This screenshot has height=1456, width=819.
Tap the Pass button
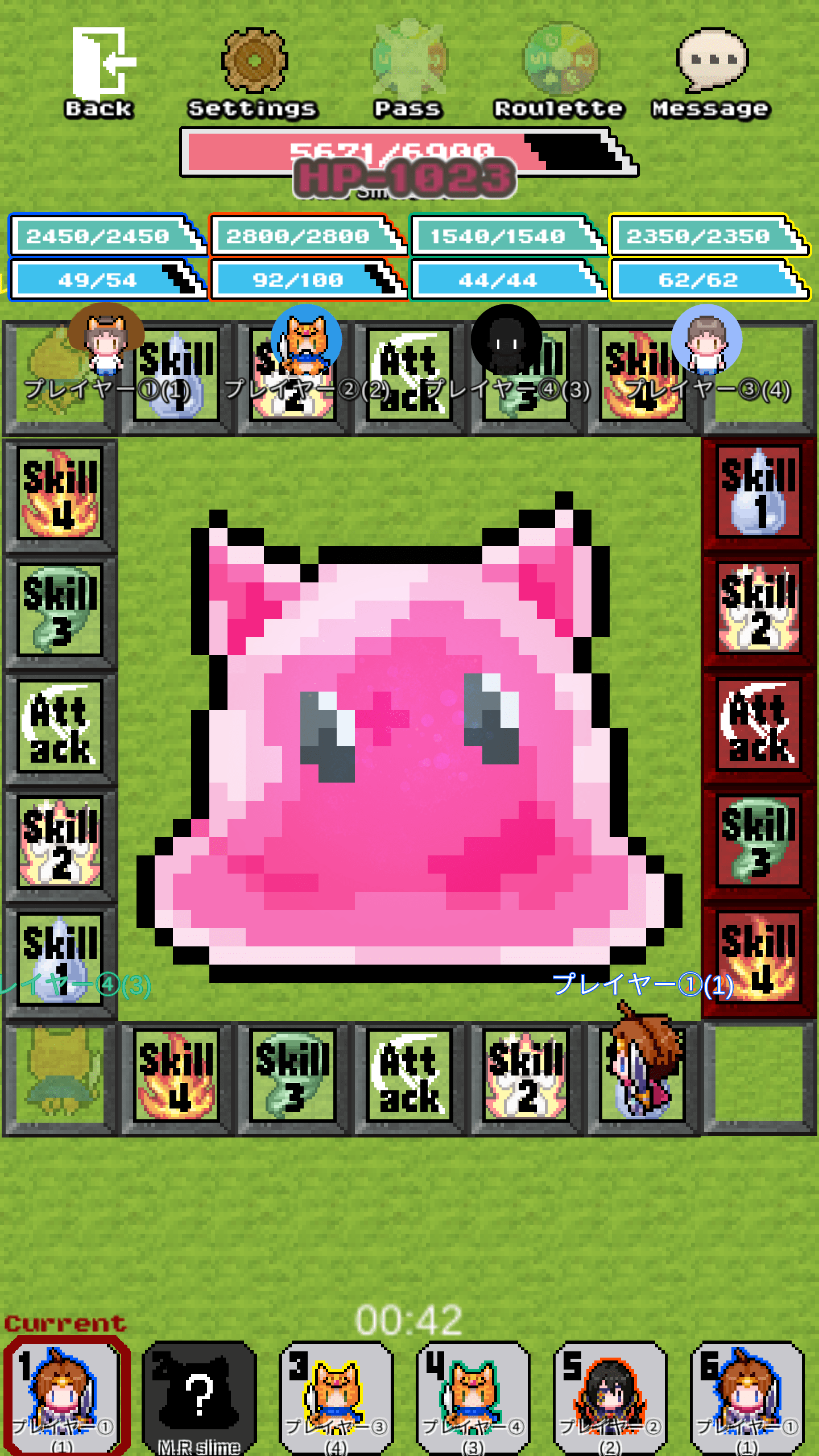[x=408, y=60]
